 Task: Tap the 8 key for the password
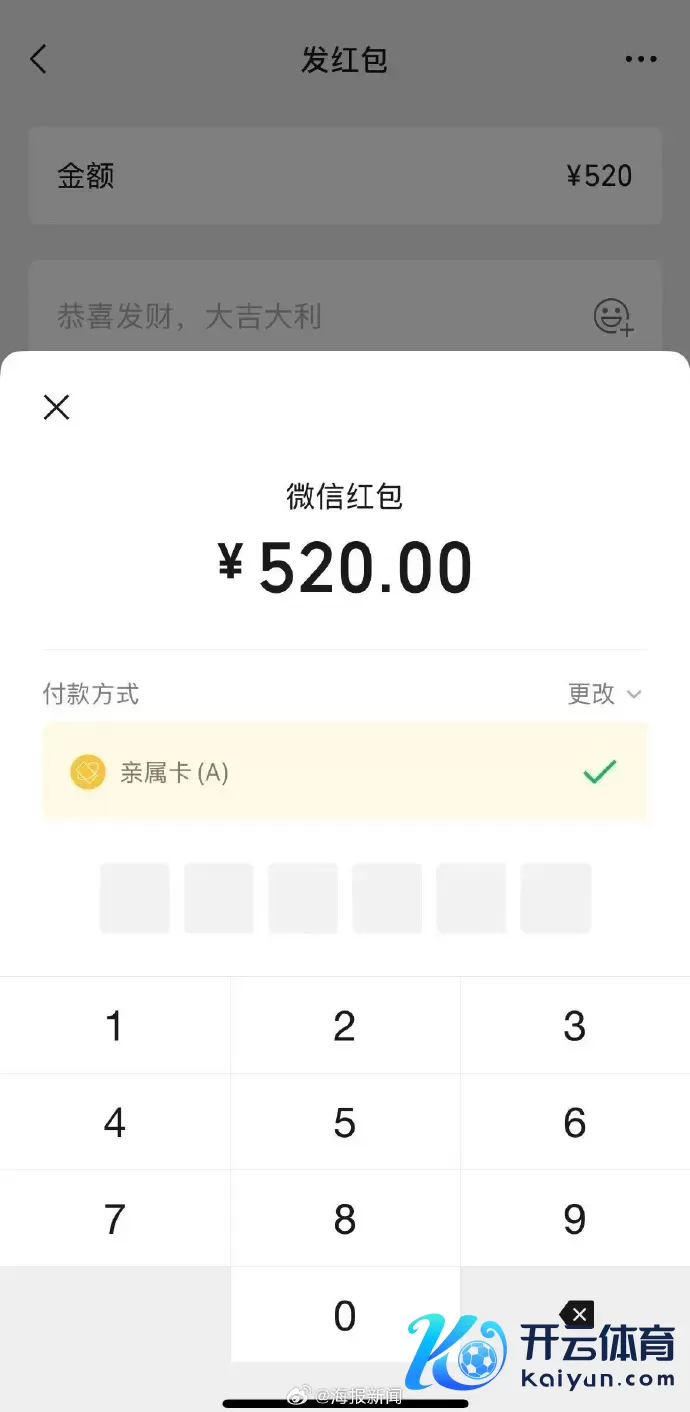point(345,1219)
